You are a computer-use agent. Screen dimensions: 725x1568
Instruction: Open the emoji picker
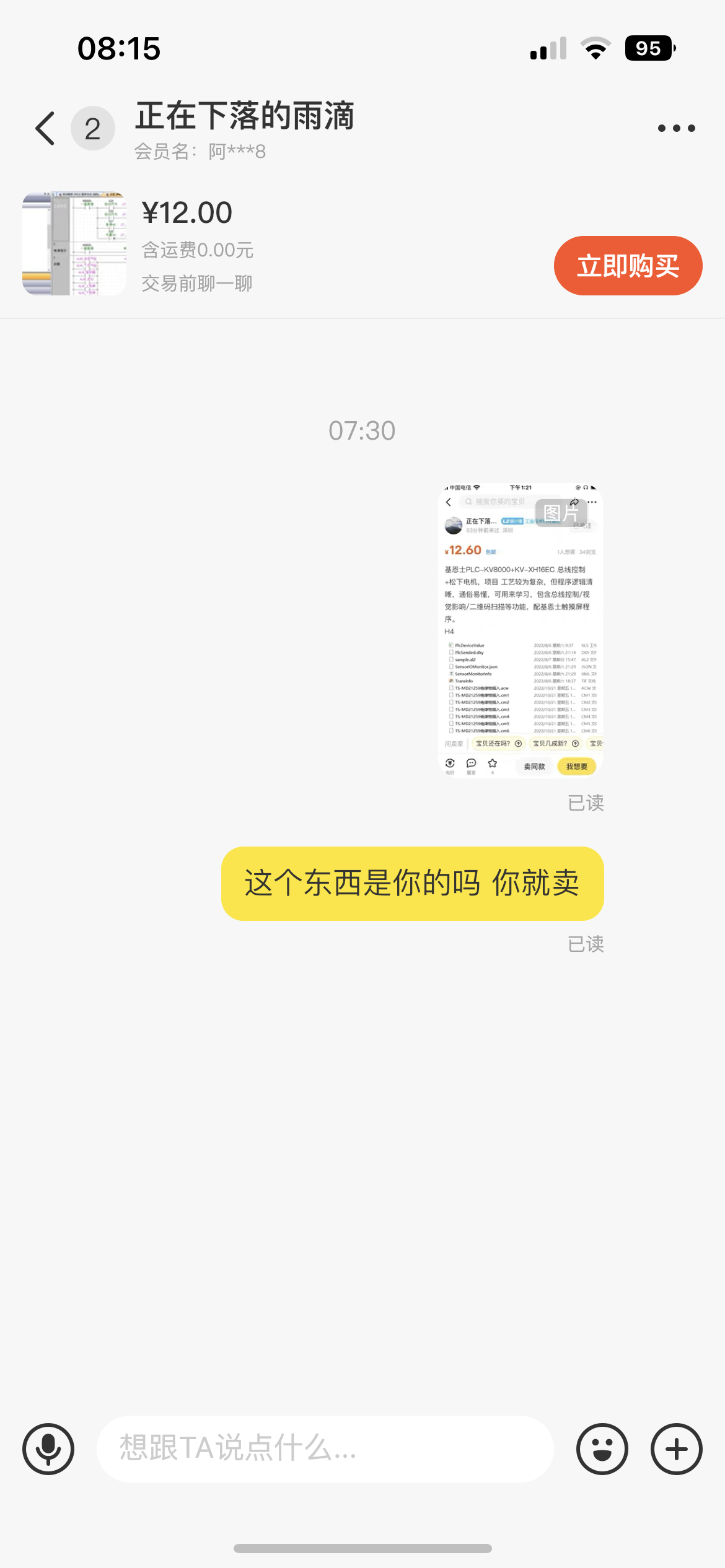point(602,1449)
